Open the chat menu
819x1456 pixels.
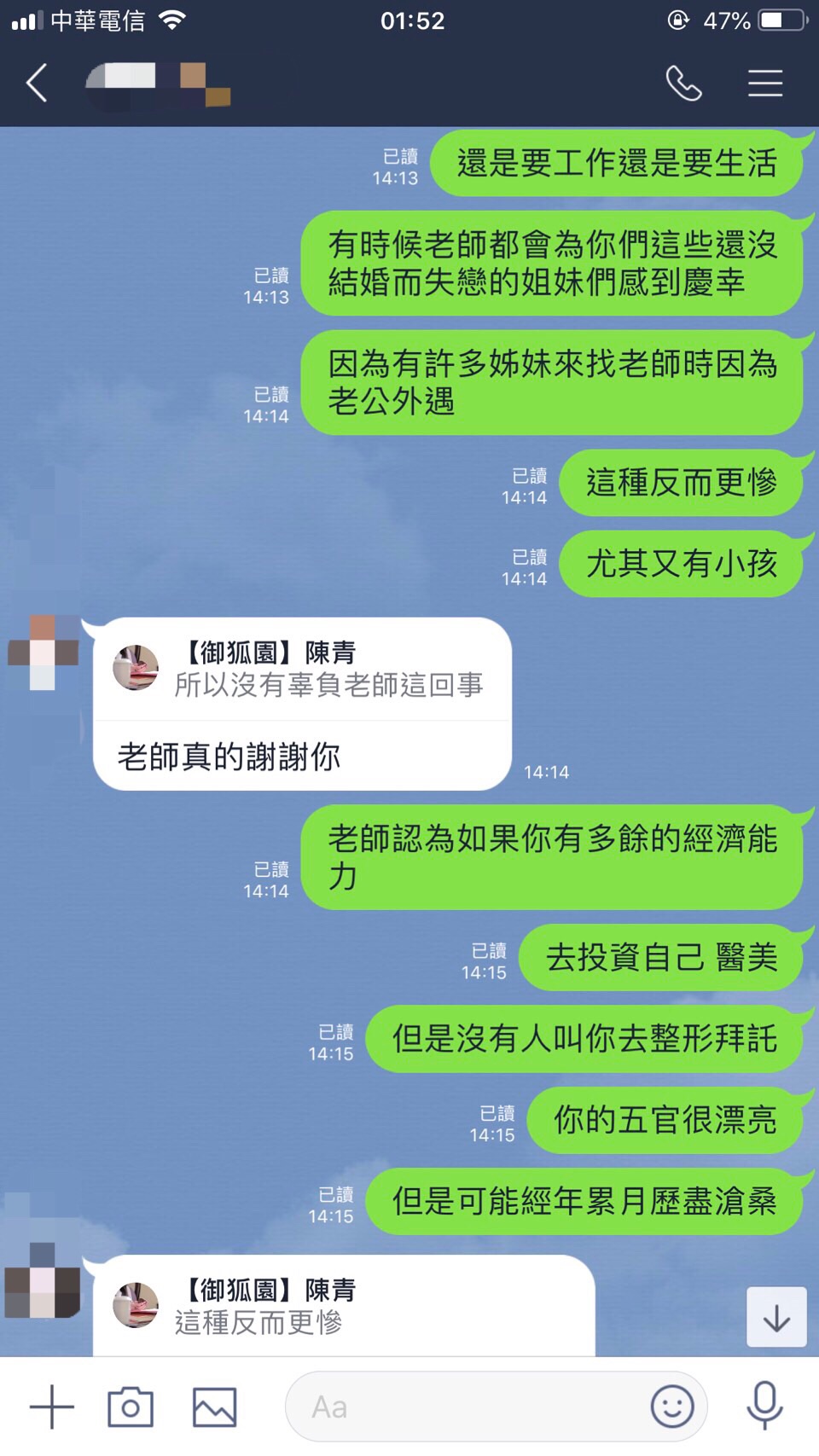[x=765, y=84]
